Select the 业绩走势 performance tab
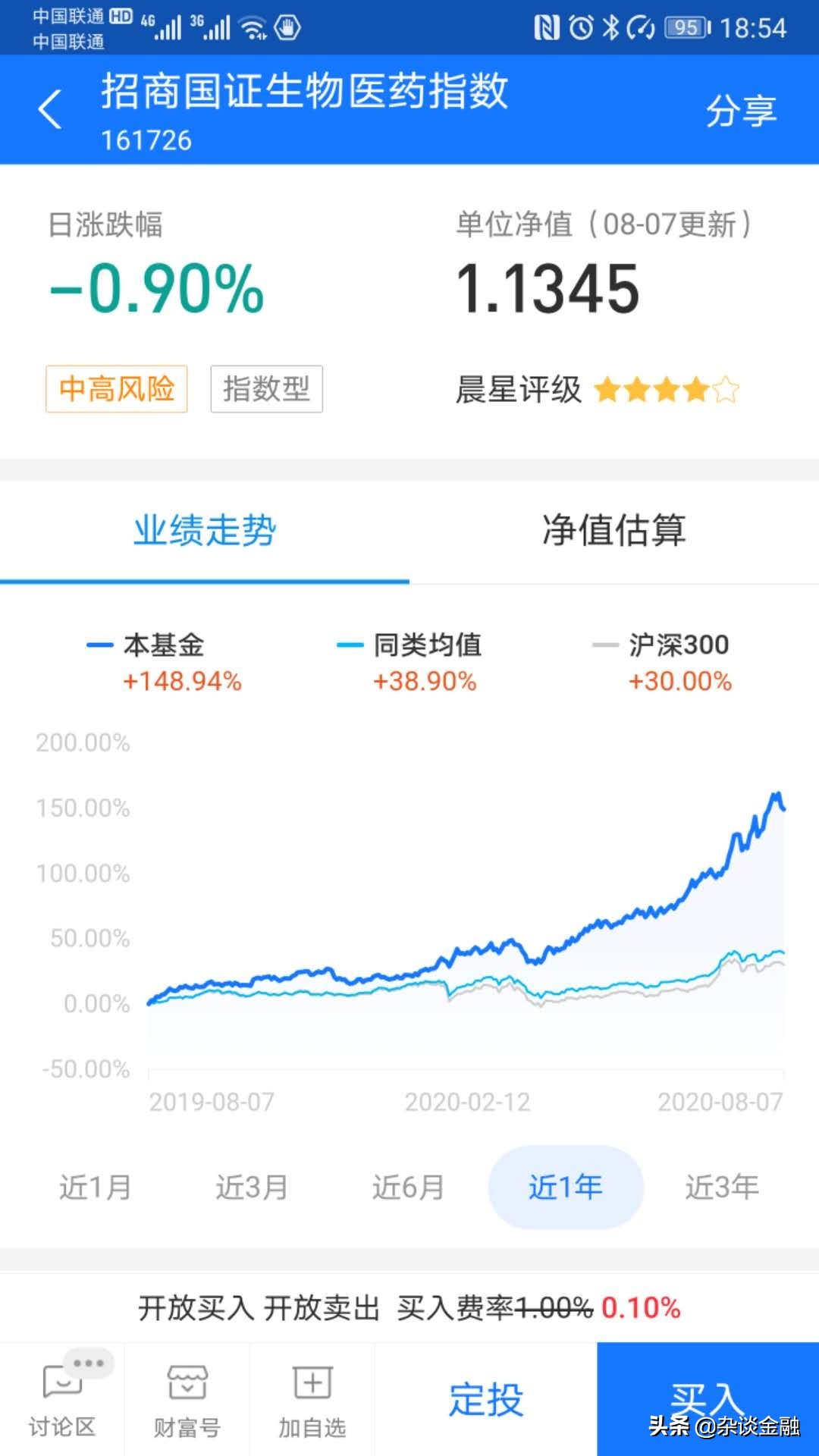The height and width of the screenshot is (1456, 819). [205, 531]
